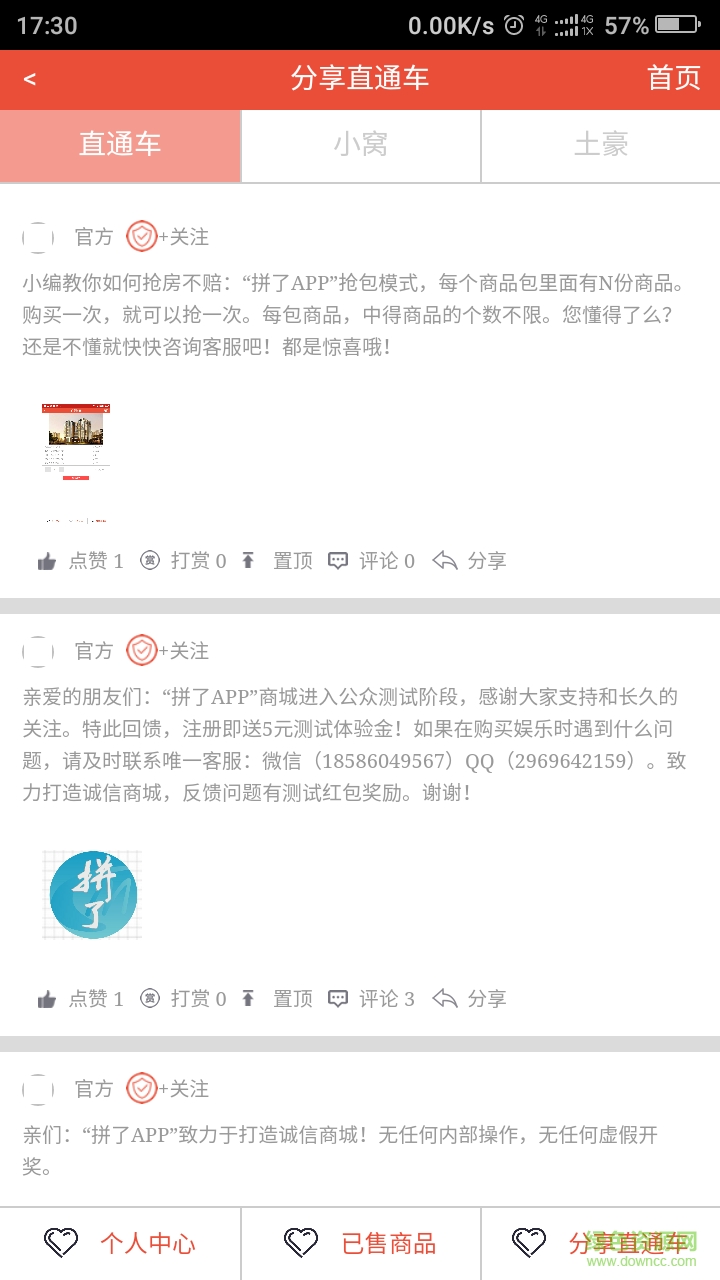Image resolution: width=720 pixels, height=1280 pixels.
Task: Like the 亲爱的朋友们 post
Action: coord(80,999)
